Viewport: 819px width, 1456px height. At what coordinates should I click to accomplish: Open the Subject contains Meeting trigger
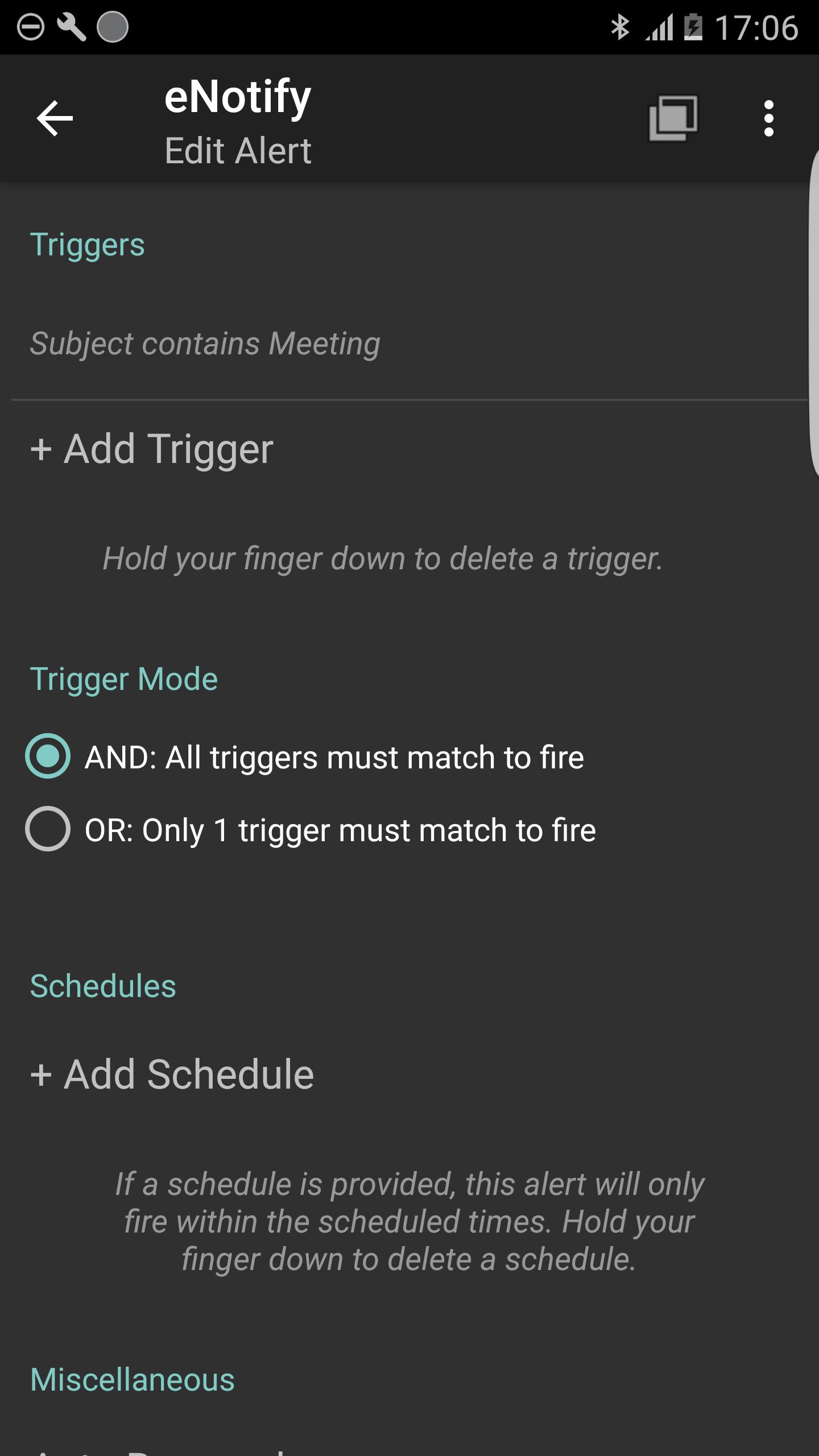point(409,344)
